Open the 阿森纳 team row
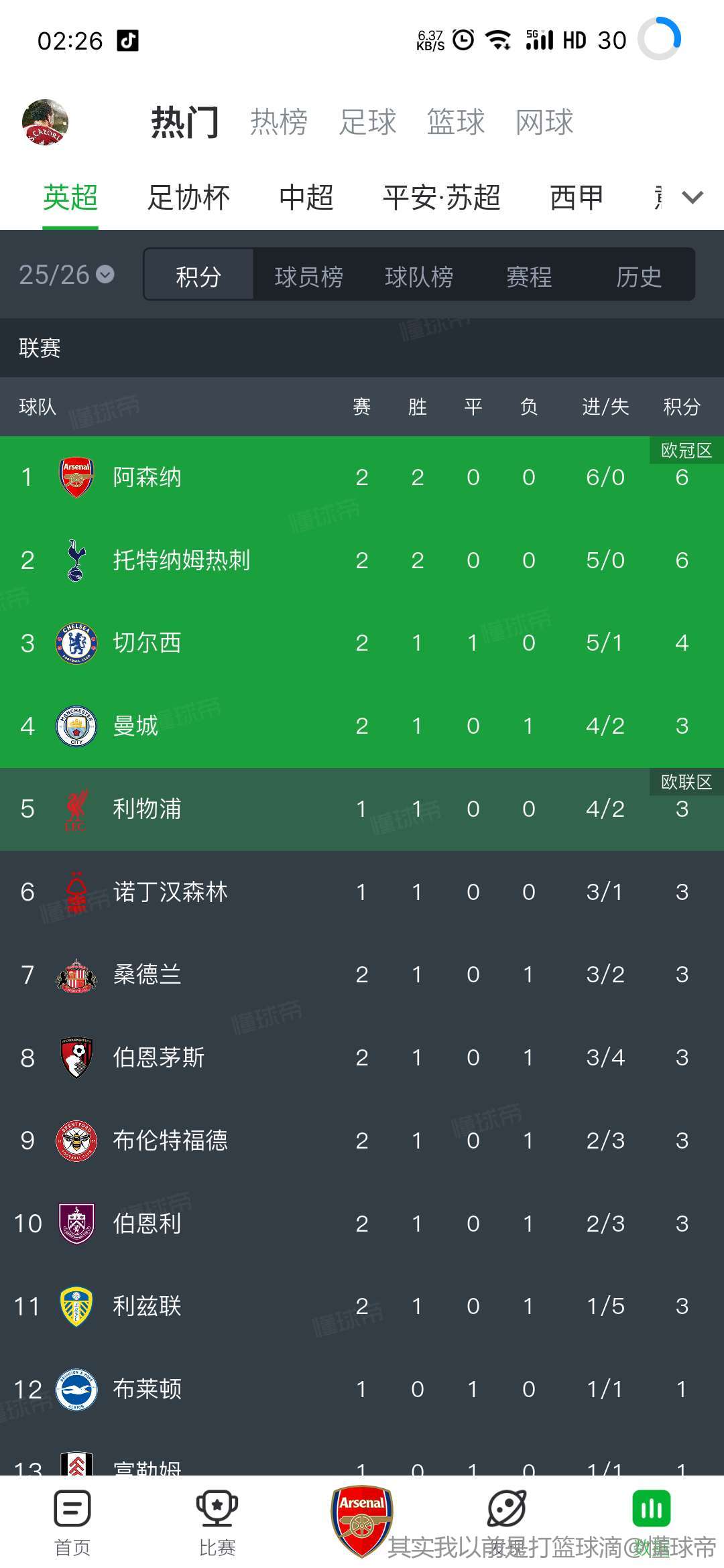 [x=362, y=477]
